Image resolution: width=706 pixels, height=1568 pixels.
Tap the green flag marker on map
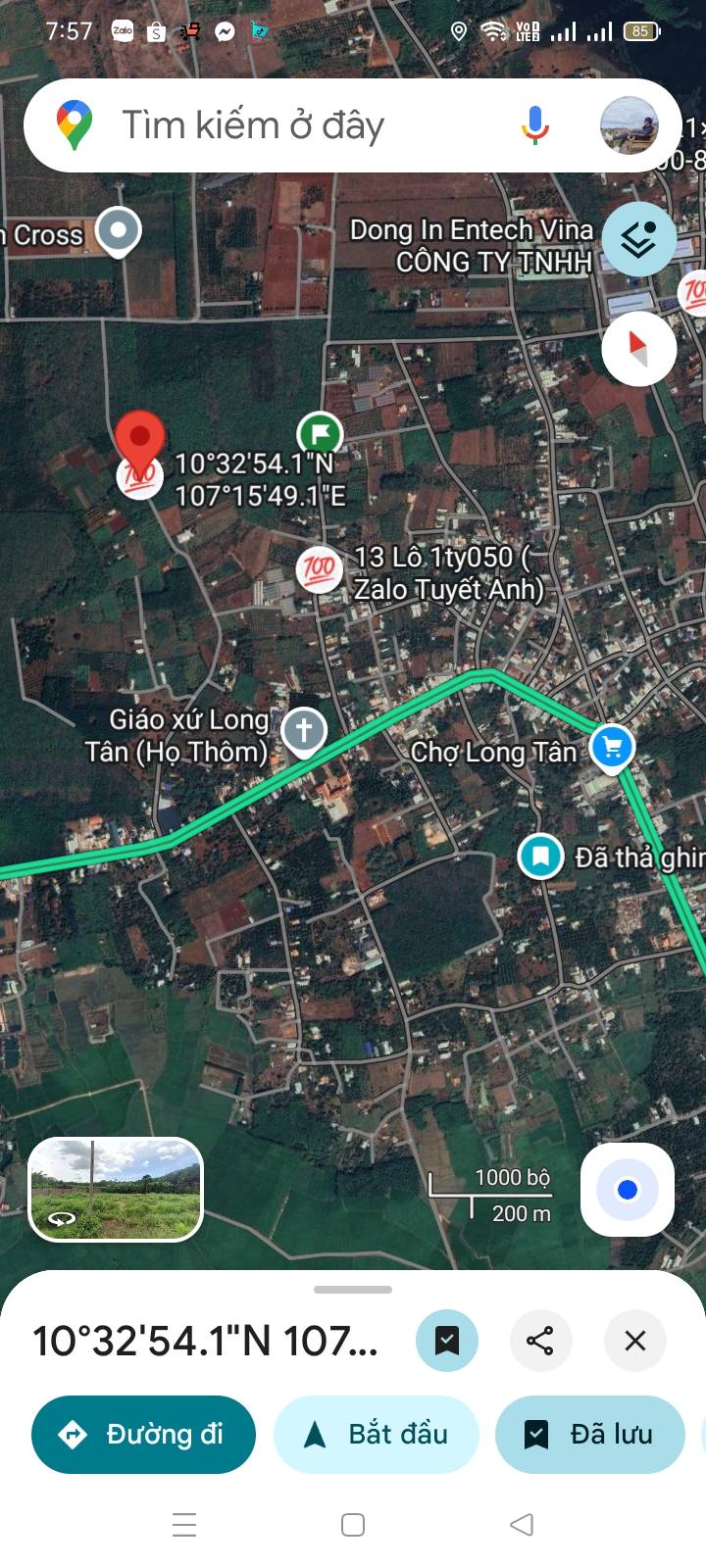(x=319, y=432)
